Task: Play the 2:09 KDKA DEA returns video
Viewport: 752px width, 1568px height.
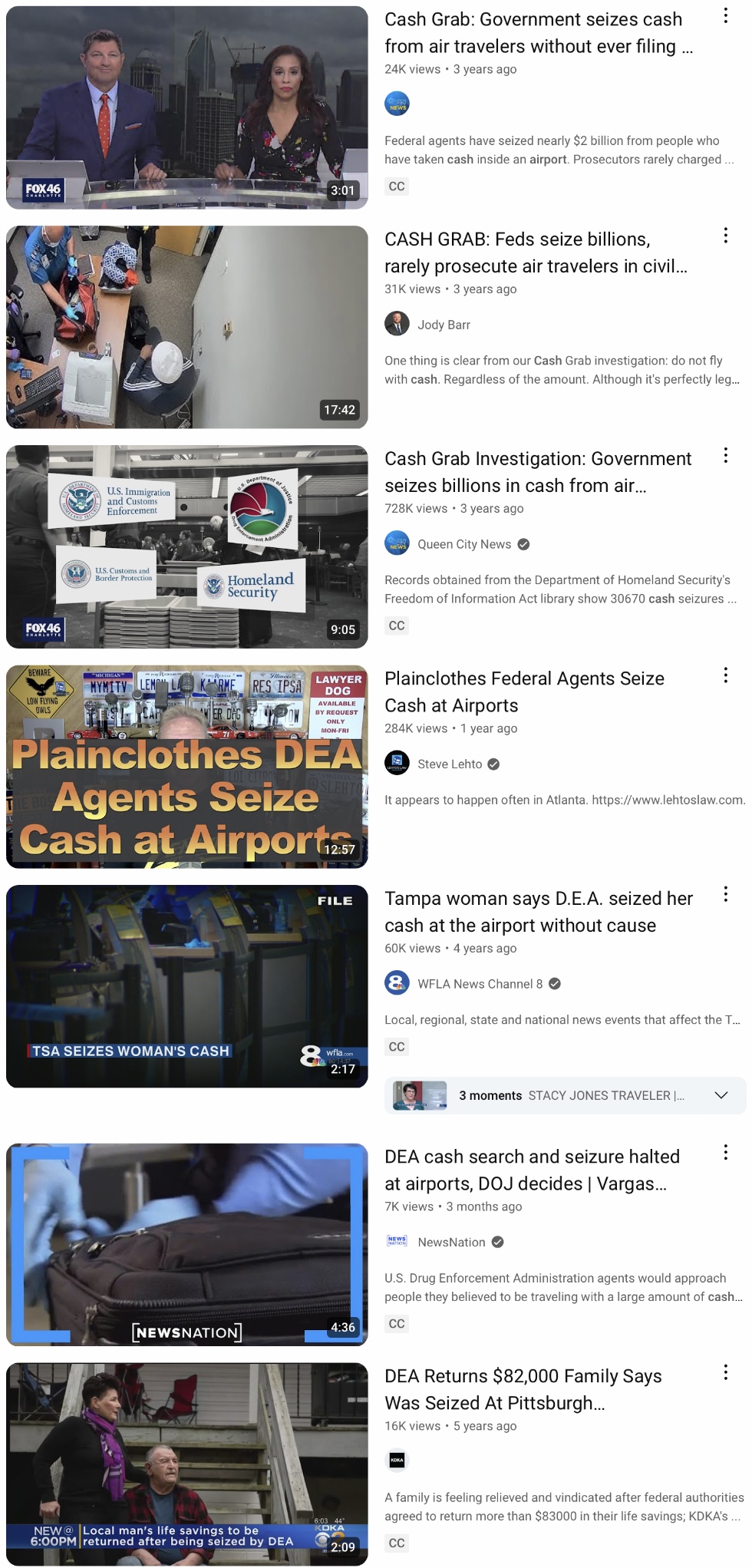Action: 186,1464
